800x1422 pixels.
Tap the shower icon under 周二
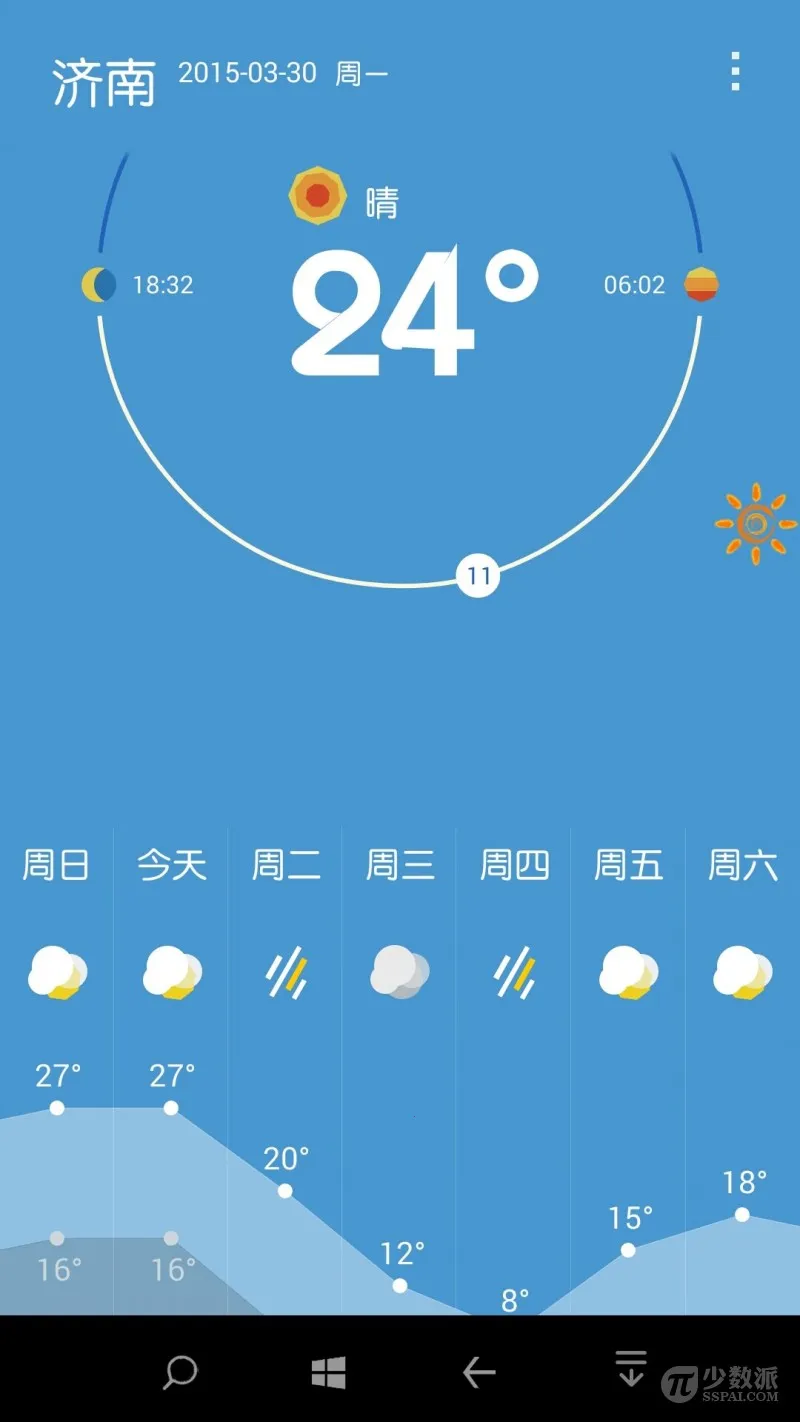pyautogui.click(x=284, y=973)
